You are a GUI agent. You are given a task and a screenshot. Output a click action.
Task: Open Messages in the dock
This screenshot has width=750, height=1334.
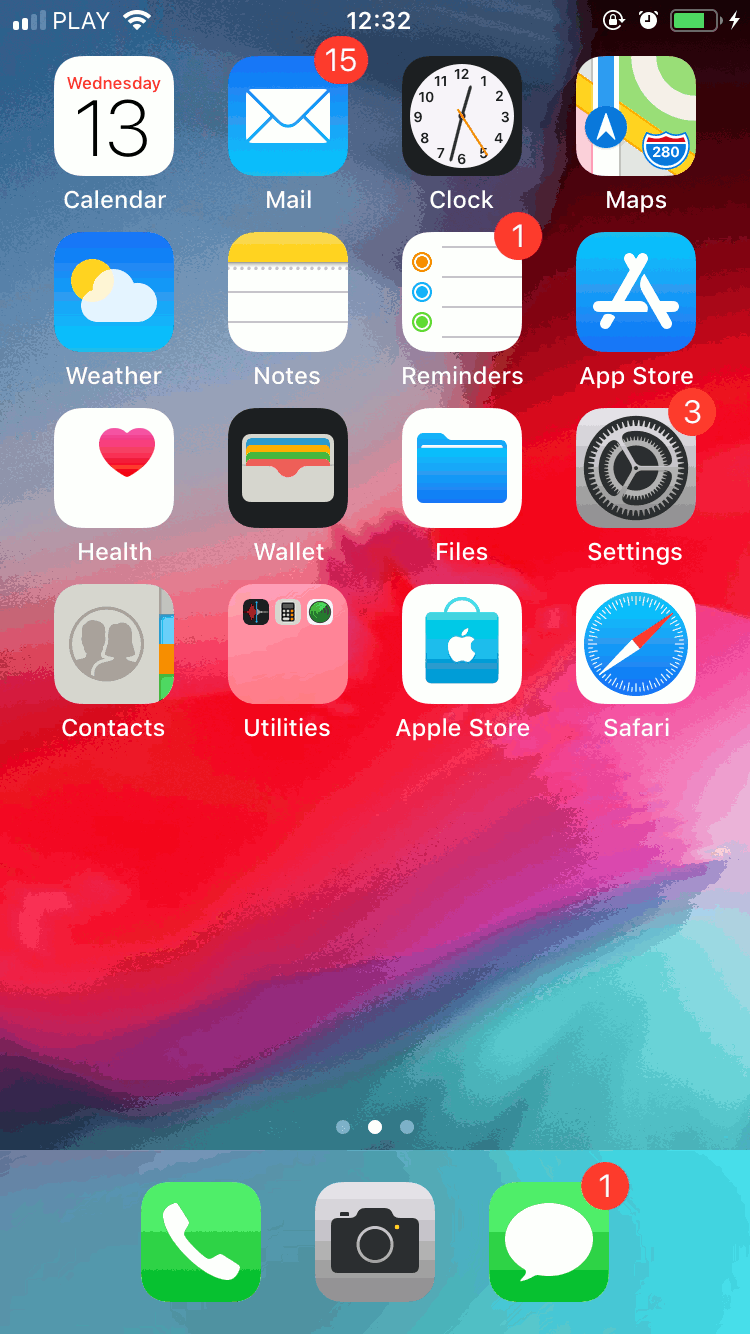(549, 1242)
